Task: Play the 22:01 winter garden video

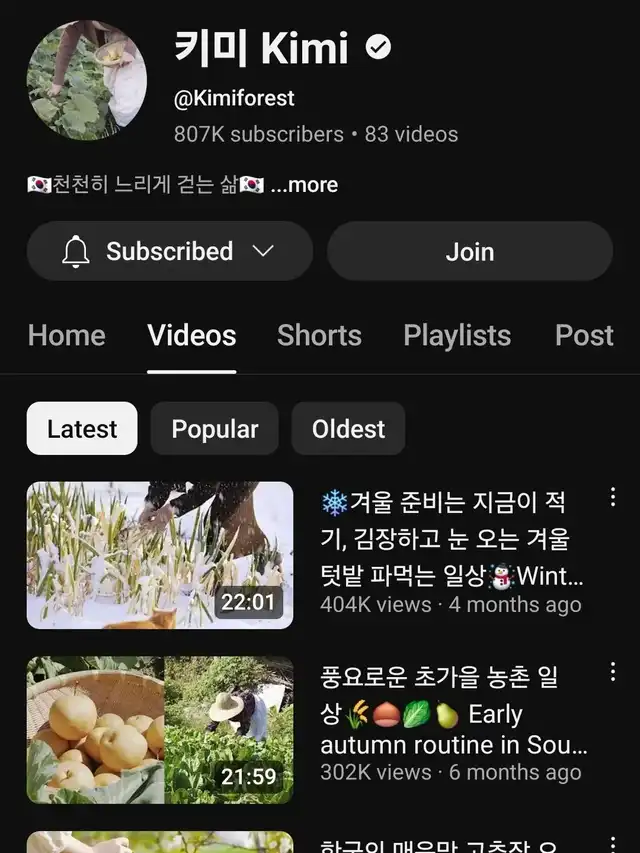Action: (x=160, y=555)
